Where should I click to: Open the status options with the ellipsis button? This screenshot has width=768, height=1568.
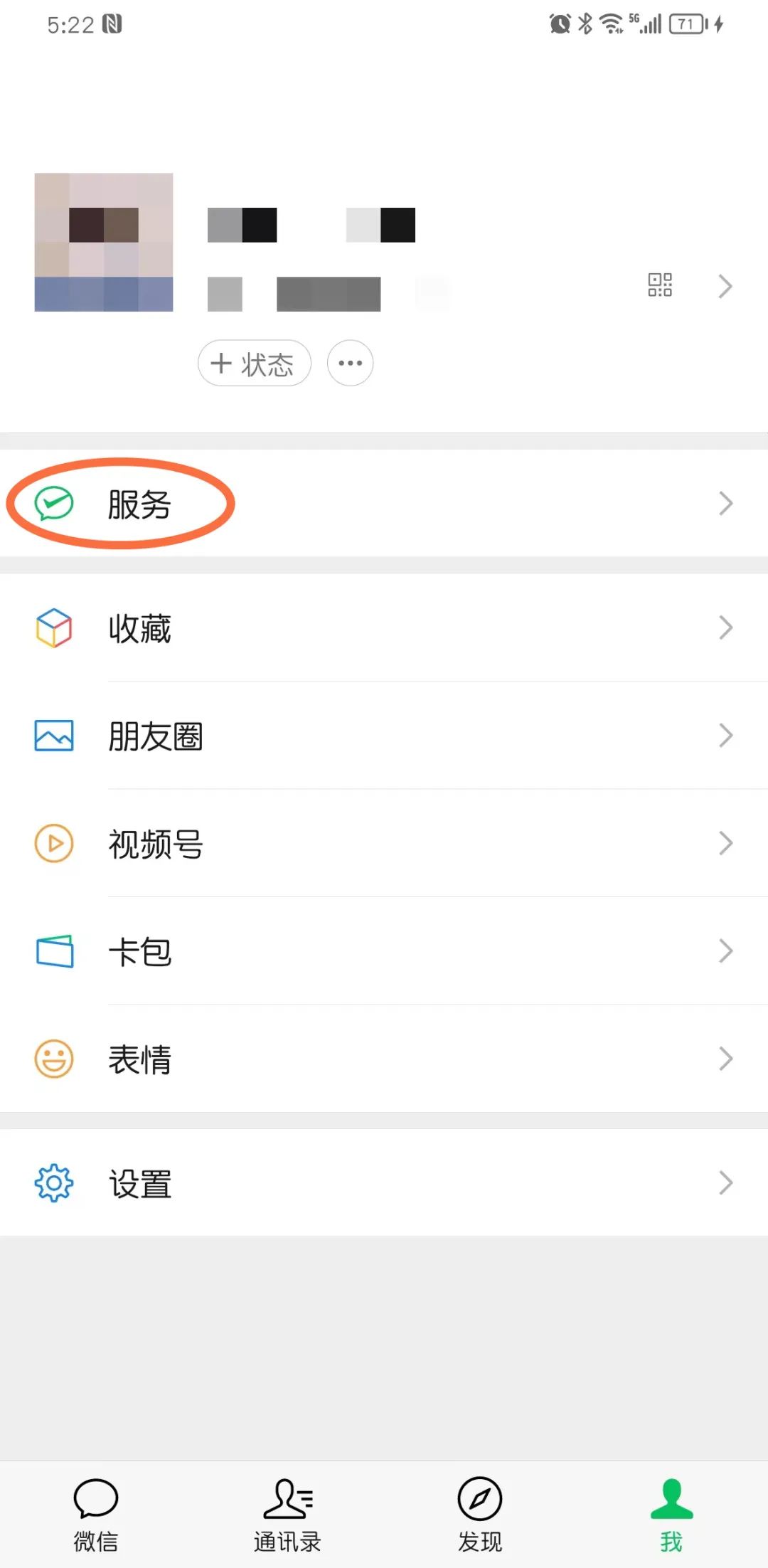(350, 363)
